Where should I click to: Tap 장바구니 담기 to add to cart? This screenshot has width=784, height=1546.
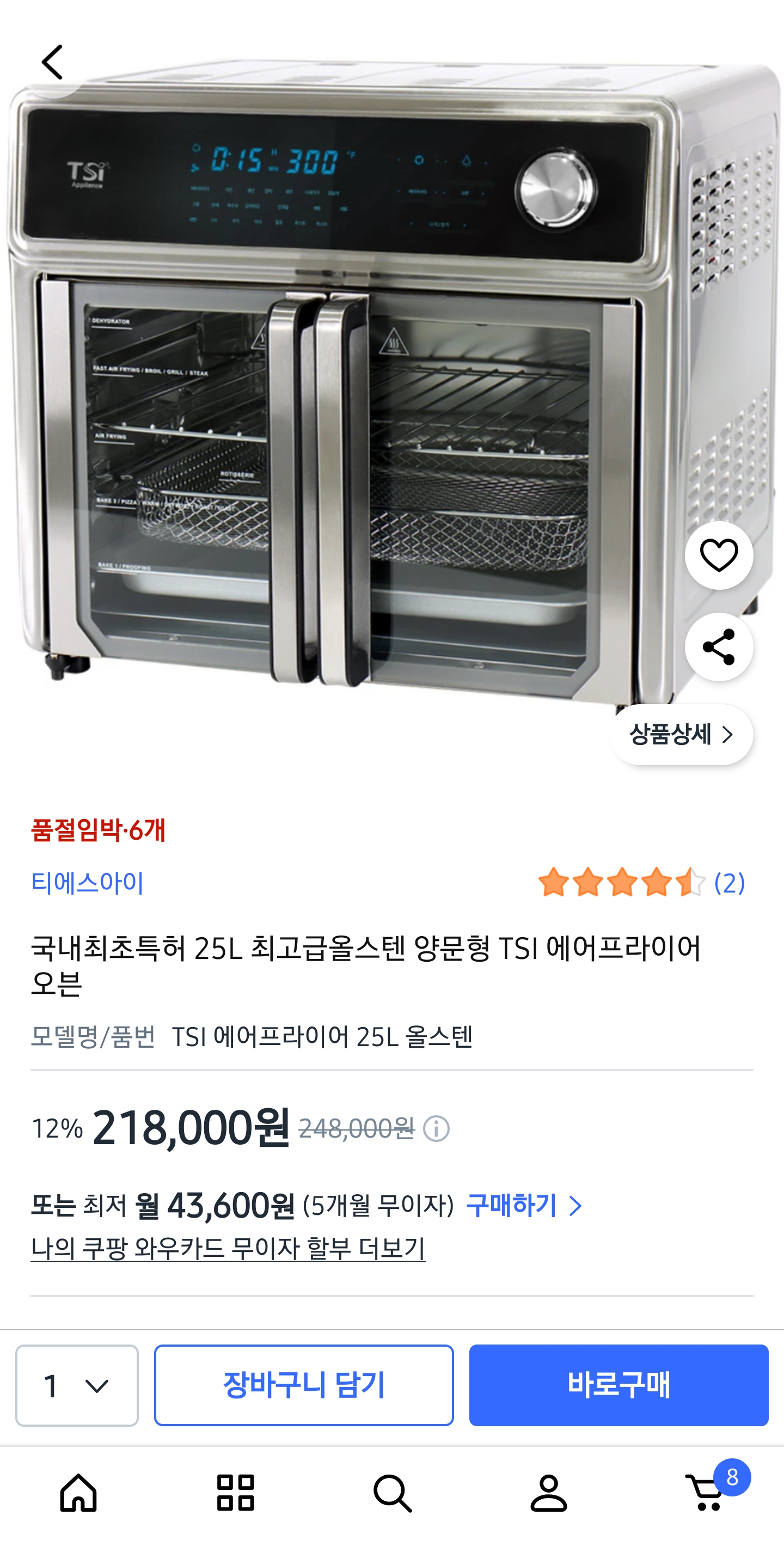tap(303, 1385)
